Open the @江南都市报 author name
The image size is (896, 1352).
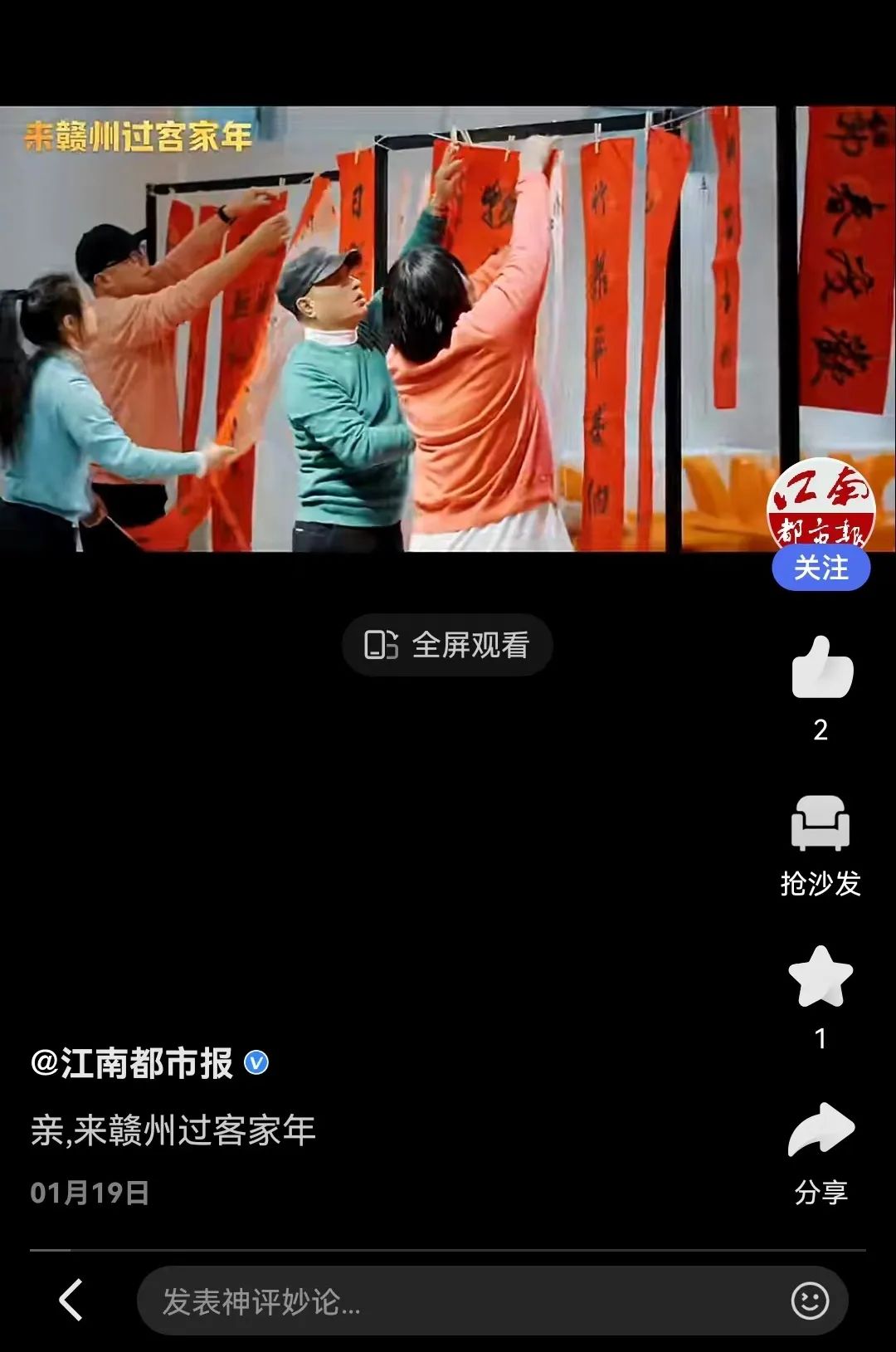coord(133,1063)
